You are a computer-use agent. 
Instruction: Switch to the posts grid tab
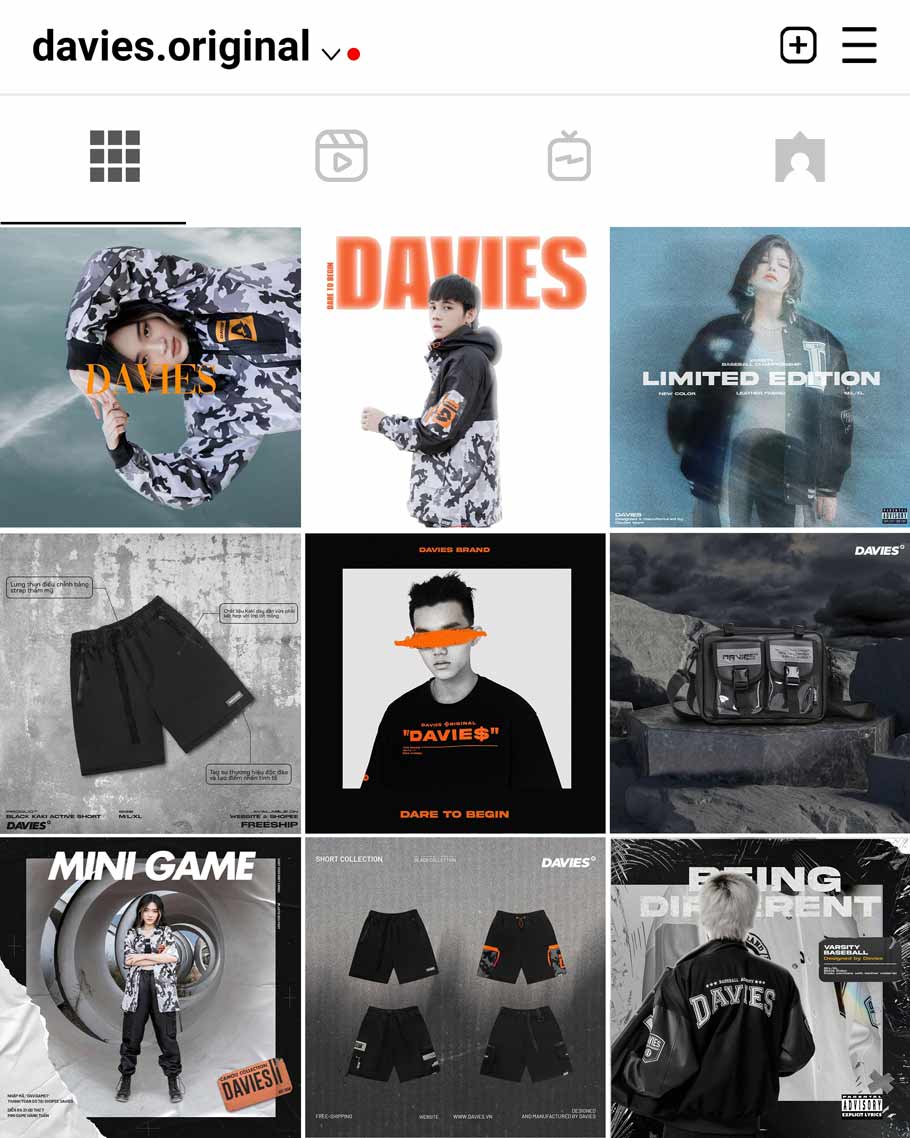114,156
